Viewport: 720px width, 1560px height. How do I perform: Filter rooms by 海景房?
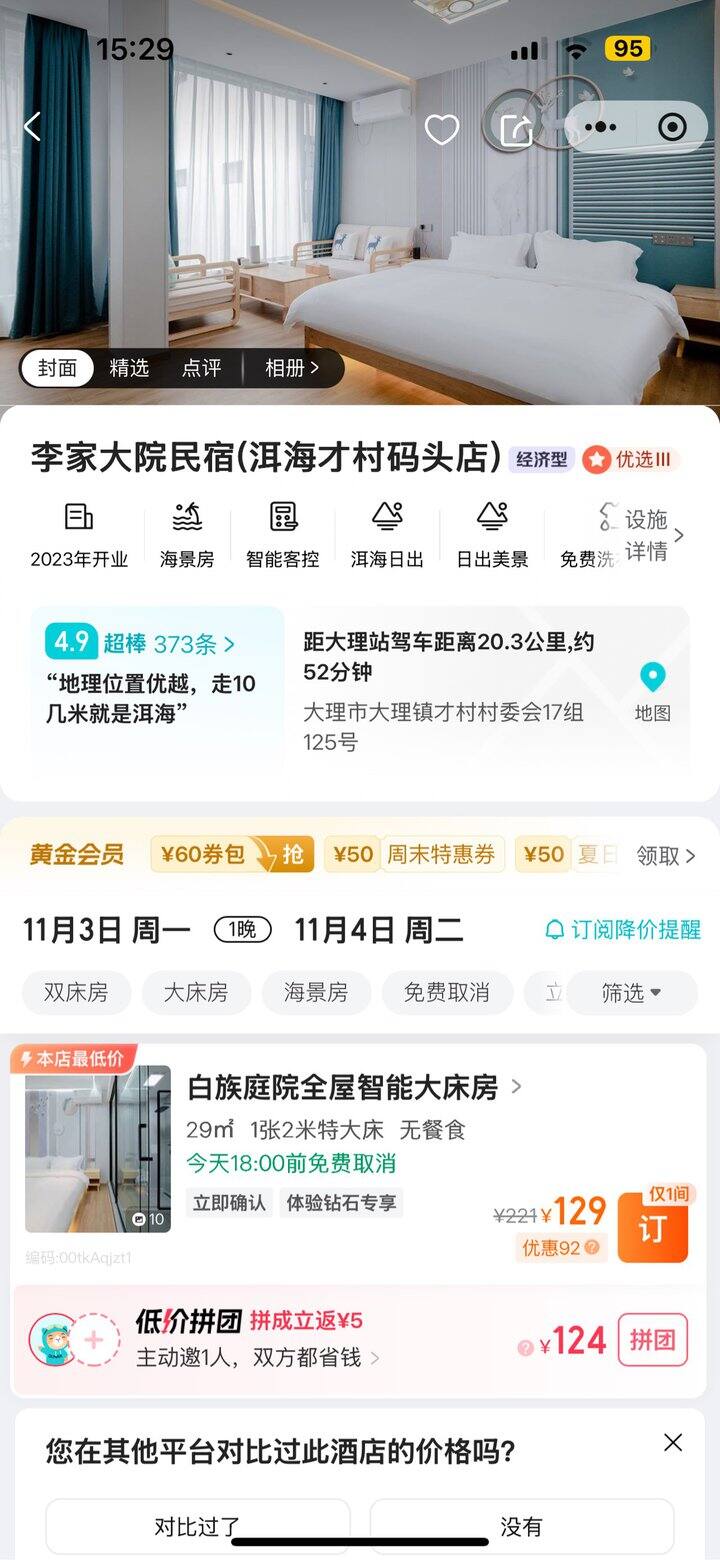pos(316,993)
